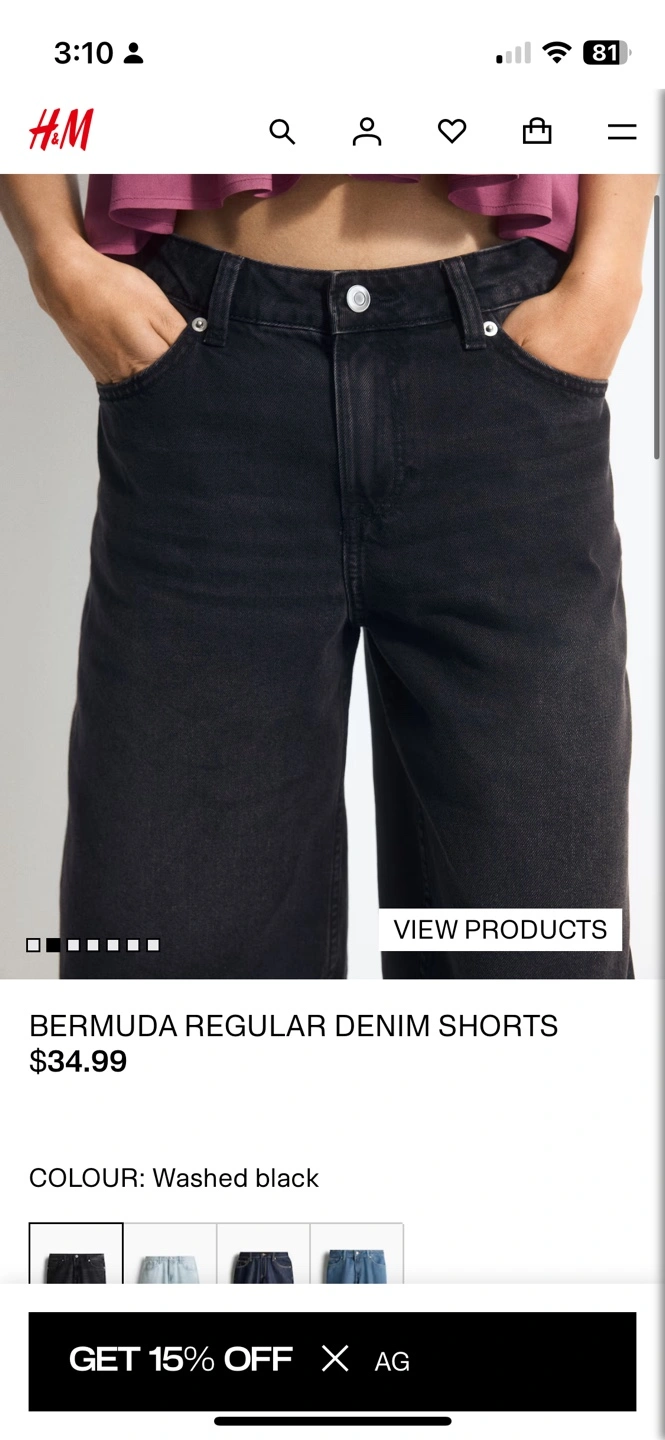Claim the Get 15% Off offer
The height and width of the screenshot is (1440, 665).
click(x=181, y=1359)
